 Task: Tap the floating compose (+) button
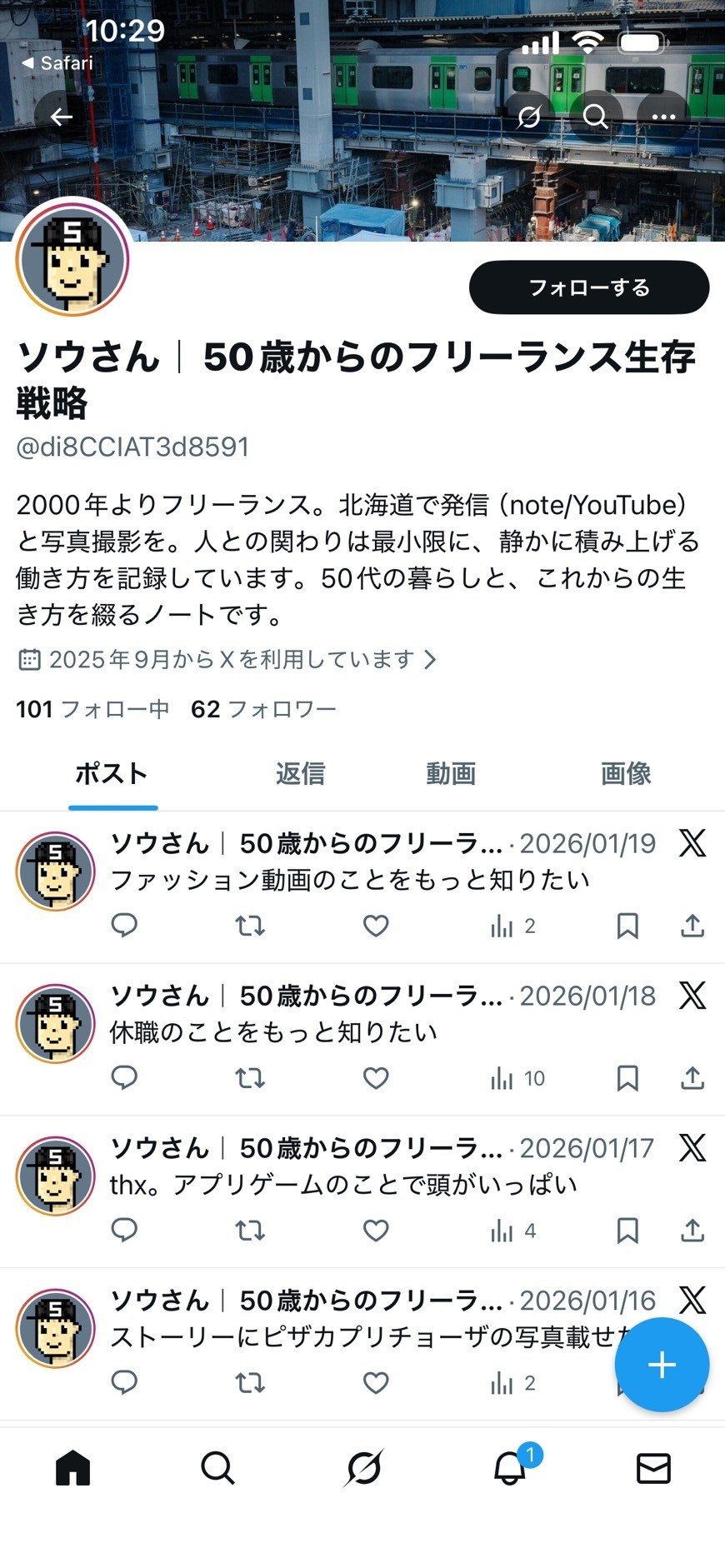click(661, 1365)
